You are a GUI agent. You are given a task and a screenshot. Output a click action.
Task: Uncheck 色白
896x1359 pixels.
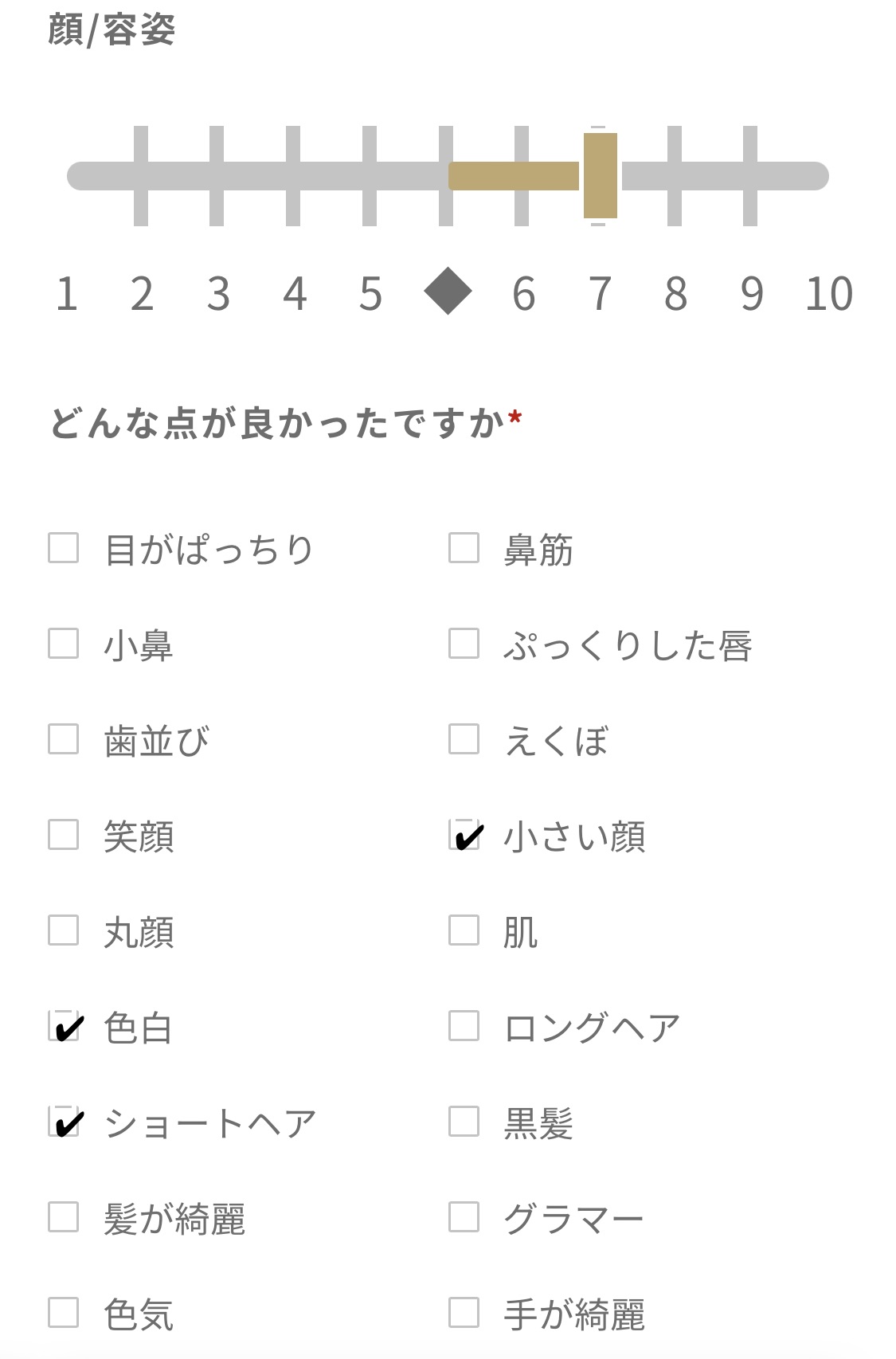tap(64, 1026)
